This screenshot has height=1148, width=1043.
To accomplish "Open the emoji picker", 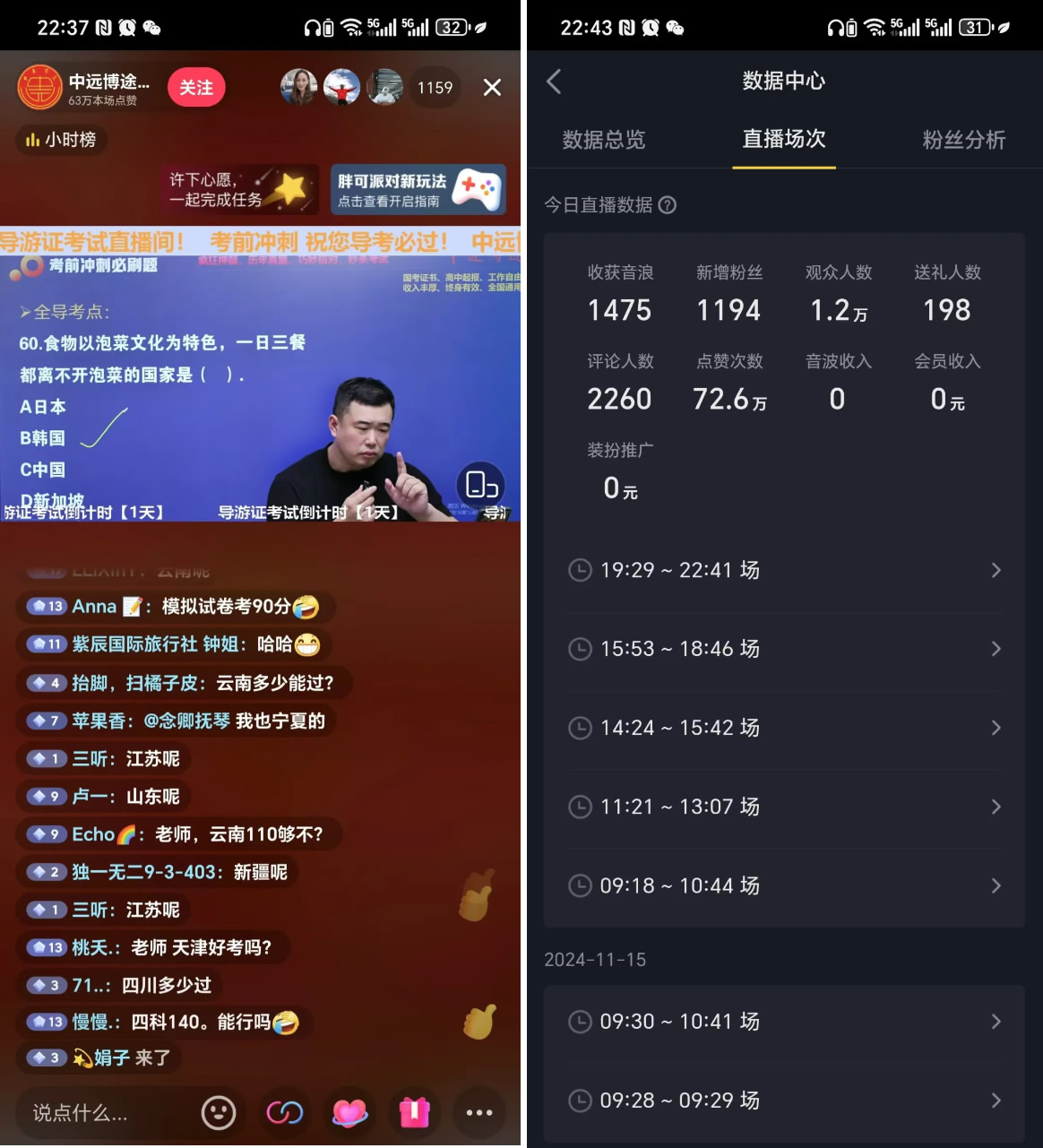I will click(x=219, y=1113).
